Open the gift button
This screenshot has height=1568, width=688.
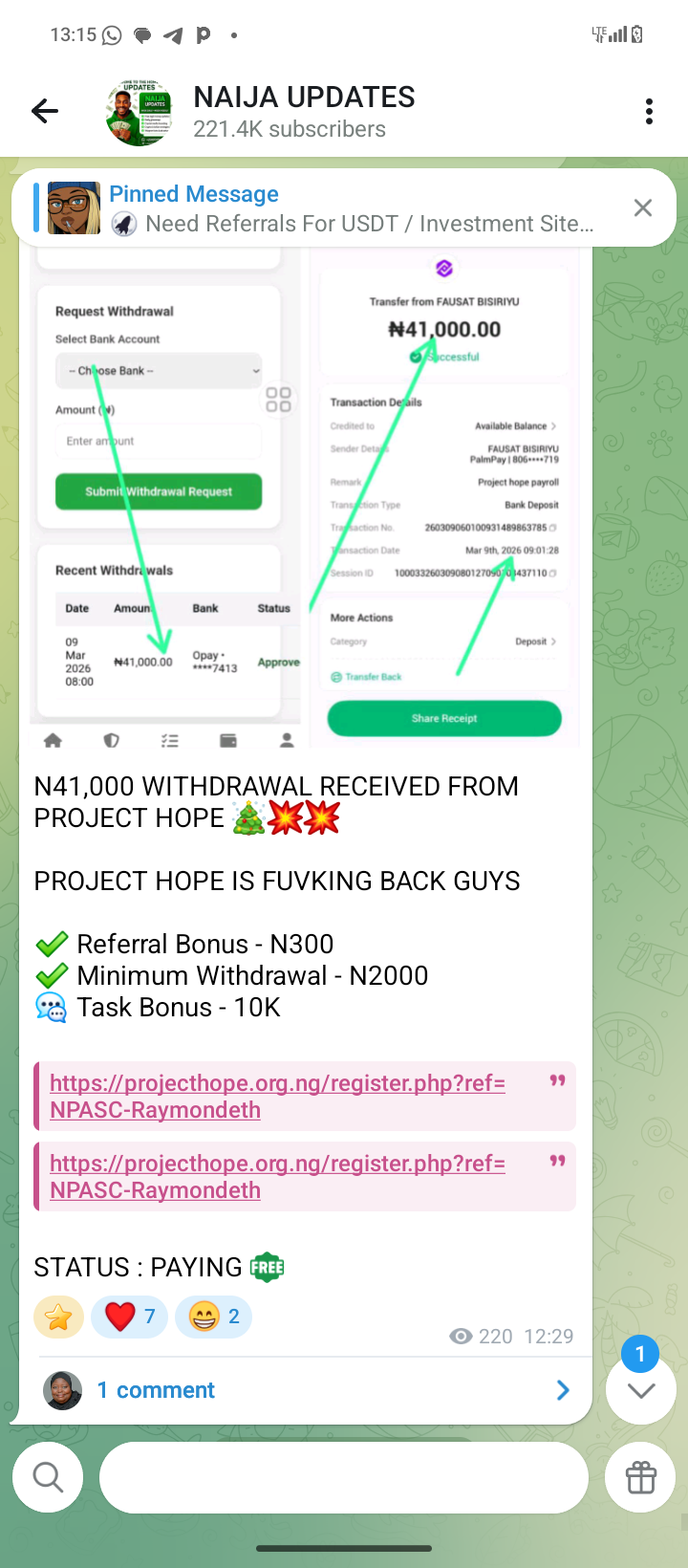pyautogui.click(x=640, y=1477)
